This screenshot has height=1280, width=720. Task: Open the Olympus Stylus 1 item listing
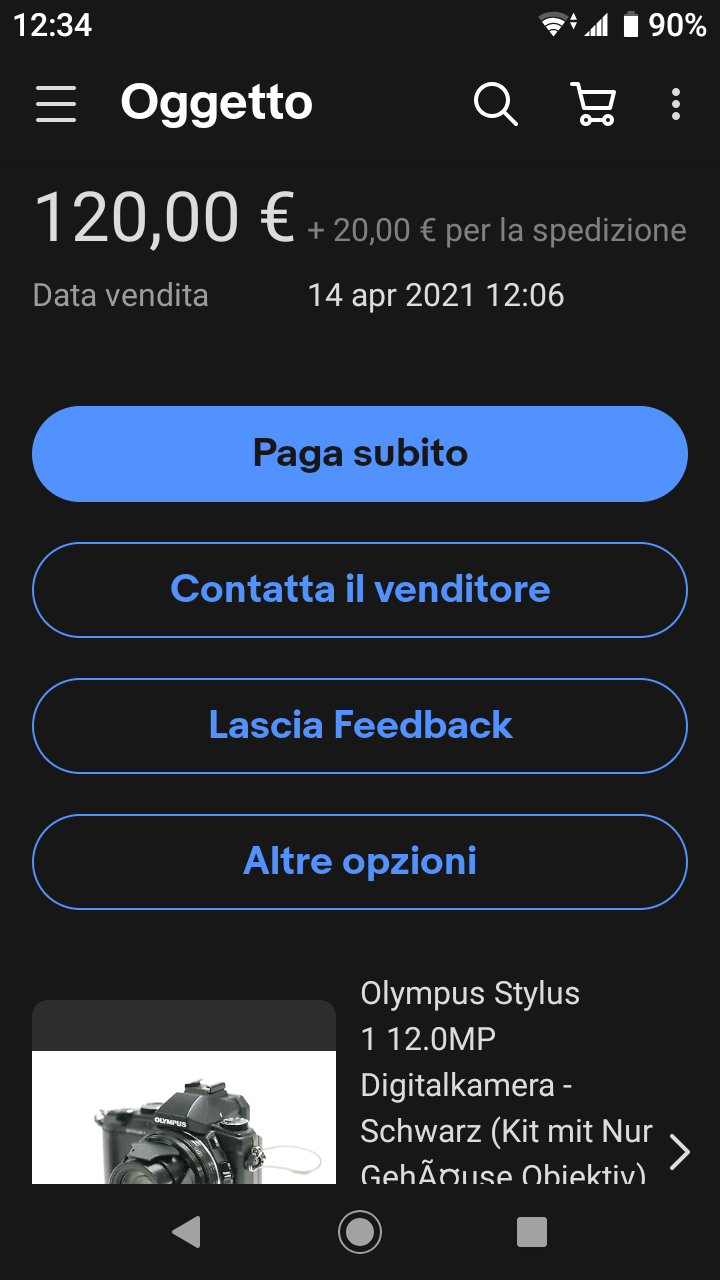click(x=360, y=1092)
